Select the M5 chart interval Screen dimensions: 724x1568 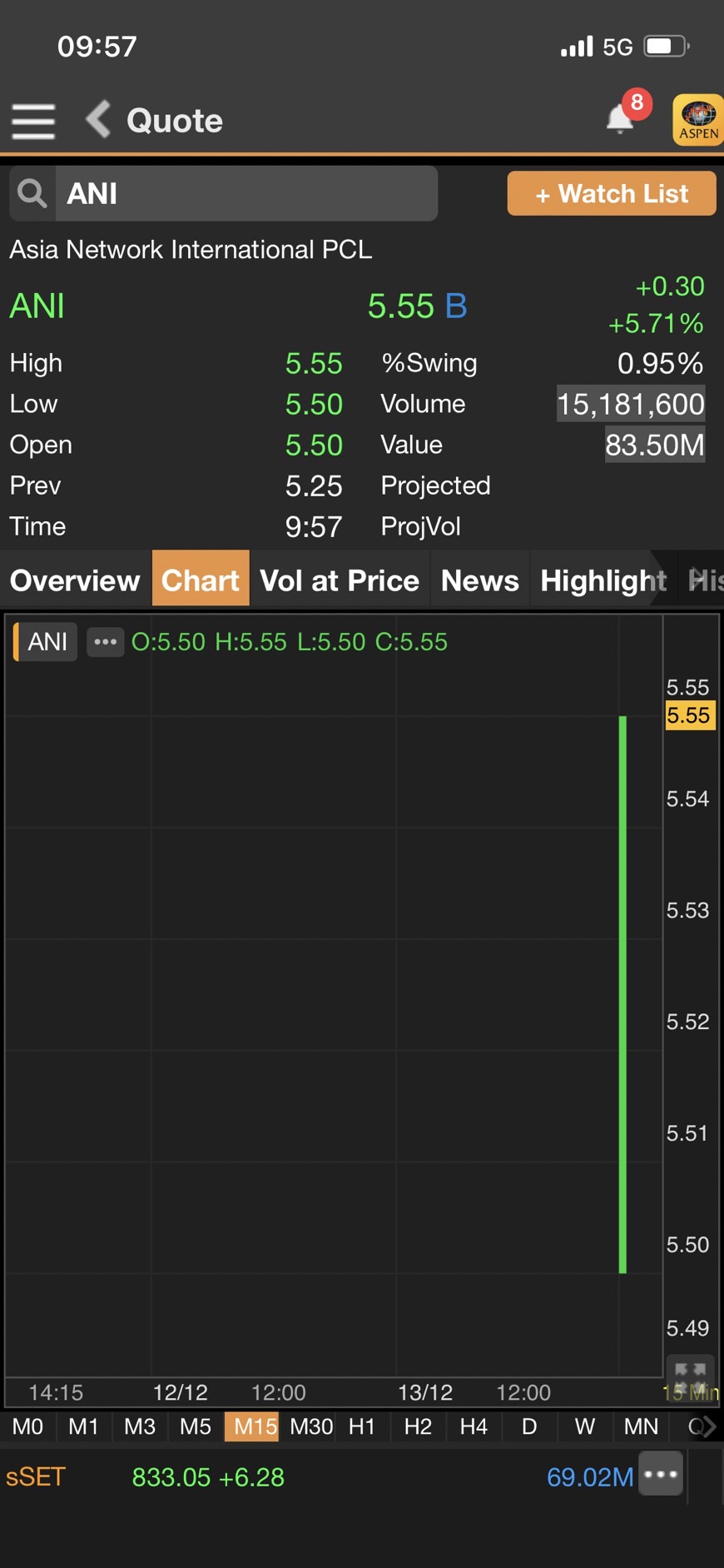pos(196,1426)
